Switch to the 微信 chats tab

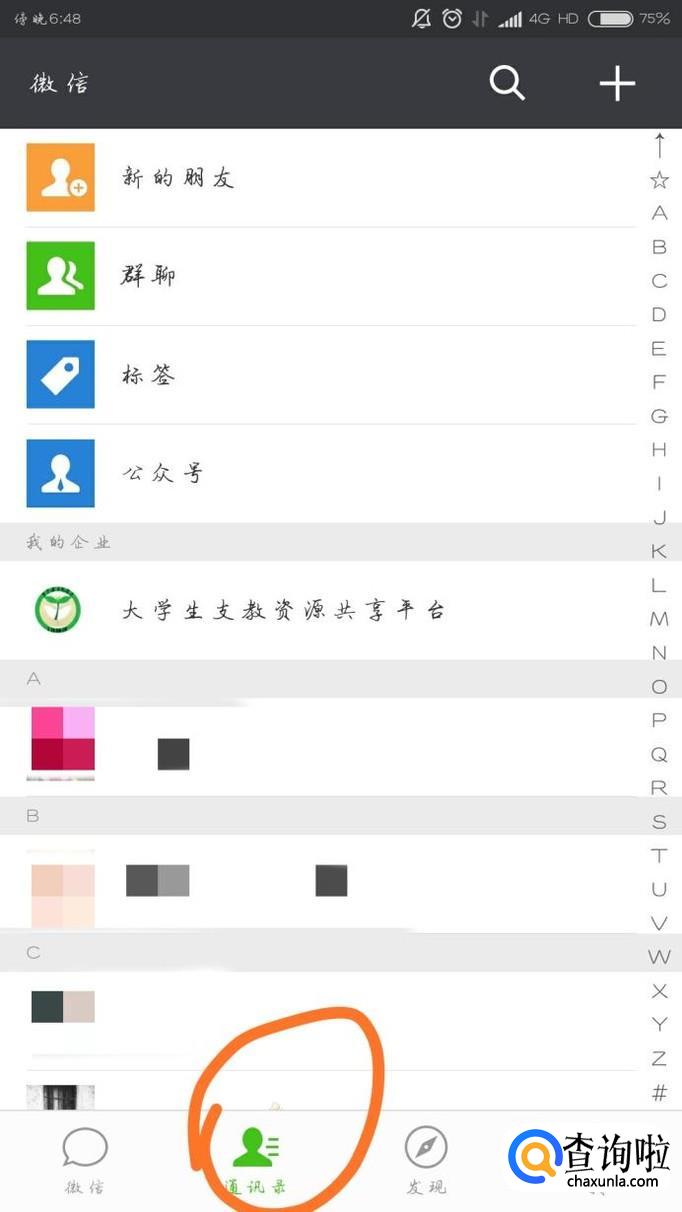[x=85, y=1160]
